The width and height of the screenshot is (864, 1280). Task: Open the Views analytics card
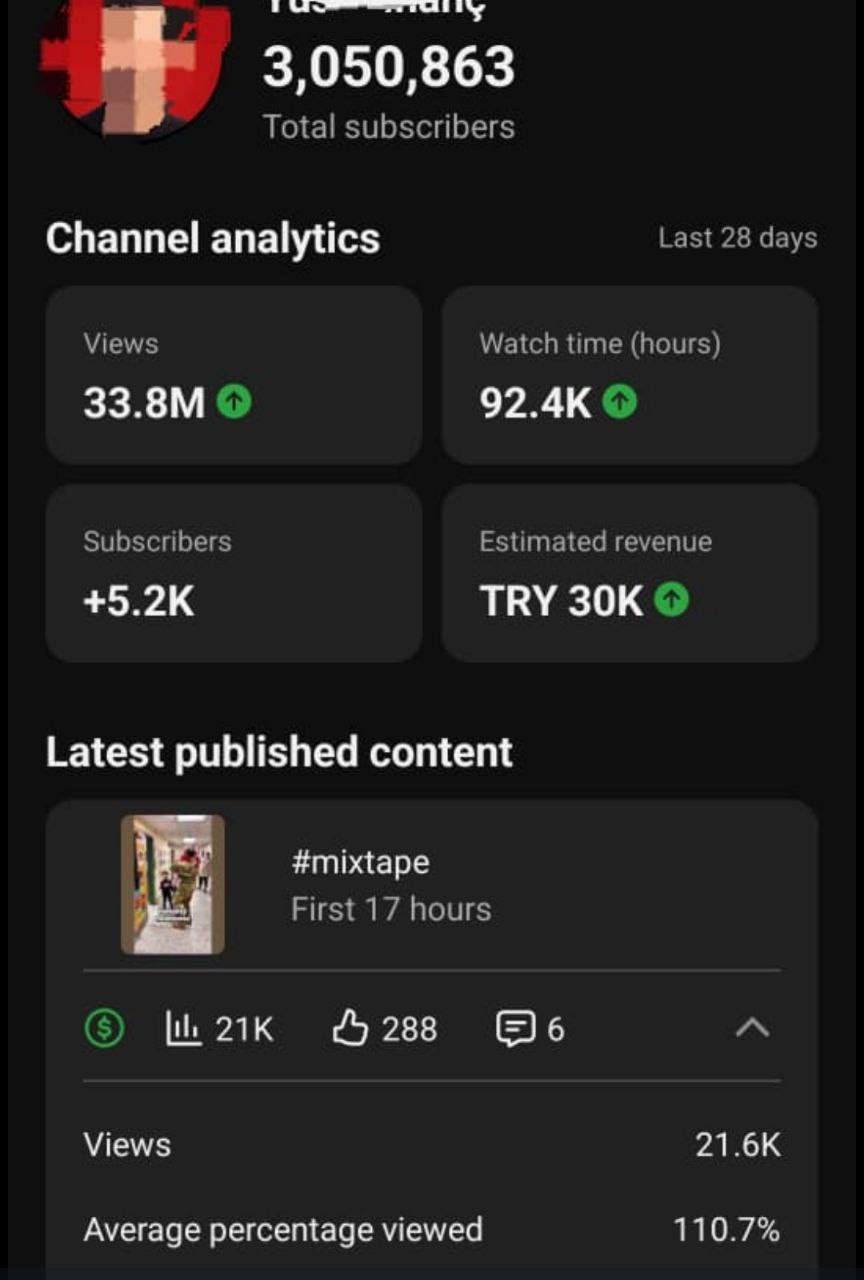(x=233, y=375)
